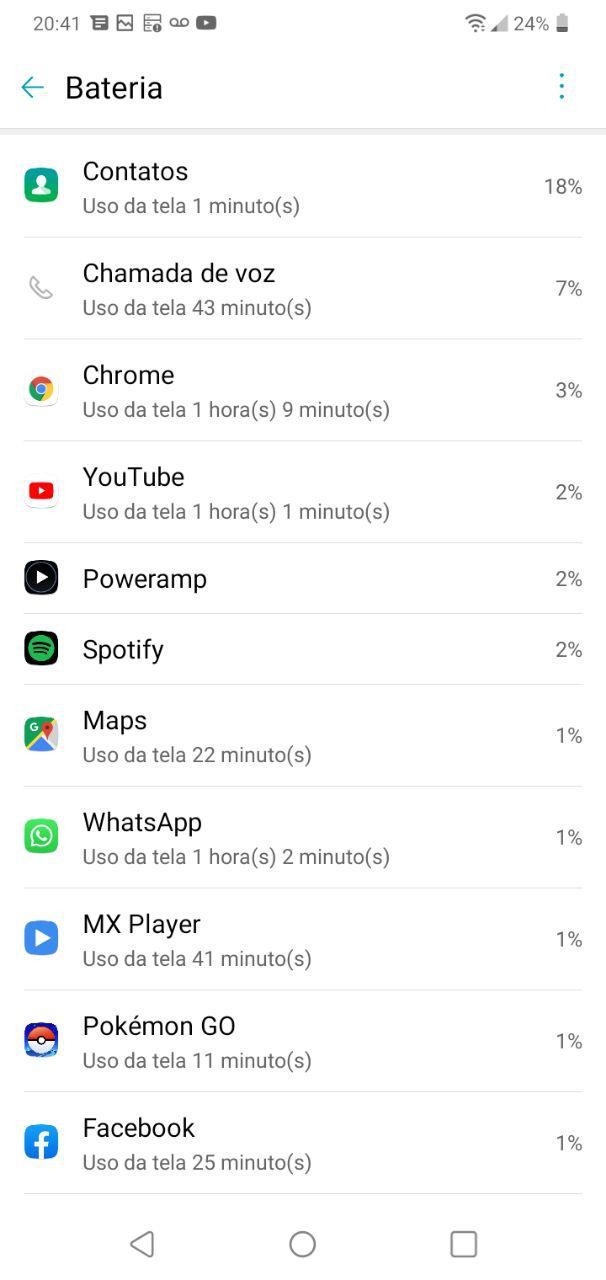606x1280 pixels.
Task: Check Facebook battery usage details
Action: point(302,1144)
